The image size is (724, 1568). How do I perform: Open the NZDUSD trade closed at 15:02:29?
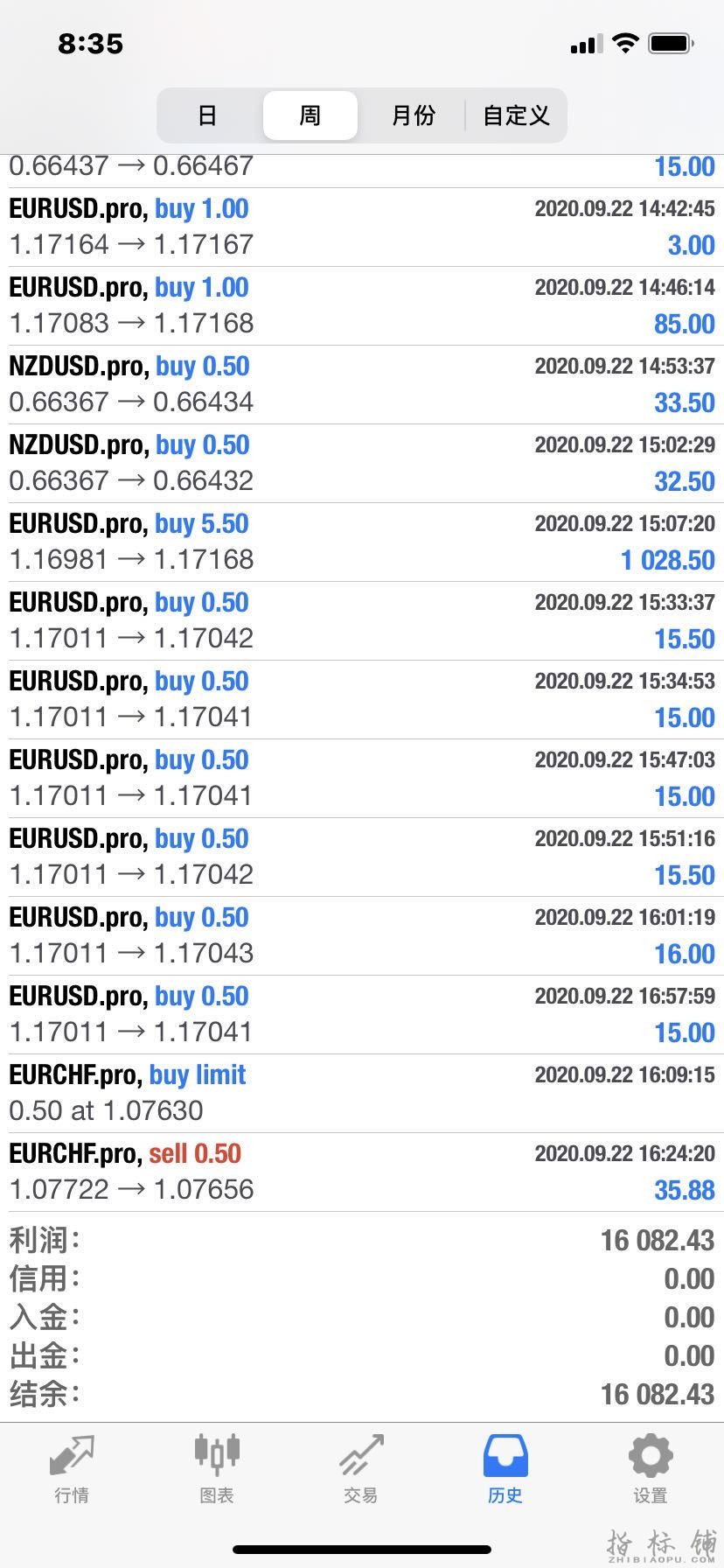point(362,463)
